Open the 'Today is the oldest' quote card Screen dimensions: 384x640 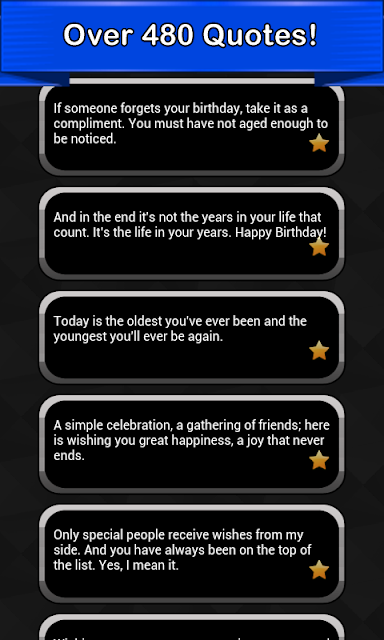[192, 337]
